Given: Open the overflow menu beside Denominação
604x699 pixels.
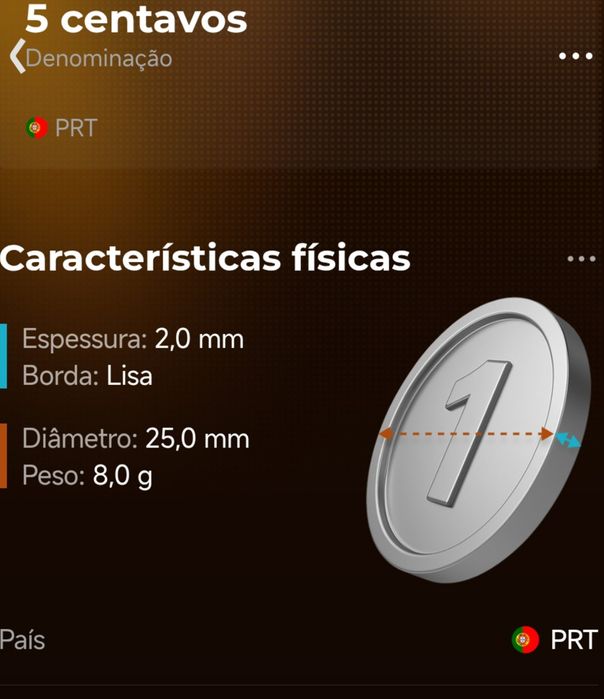Looking at the screenshot, I should coord(575,56).
